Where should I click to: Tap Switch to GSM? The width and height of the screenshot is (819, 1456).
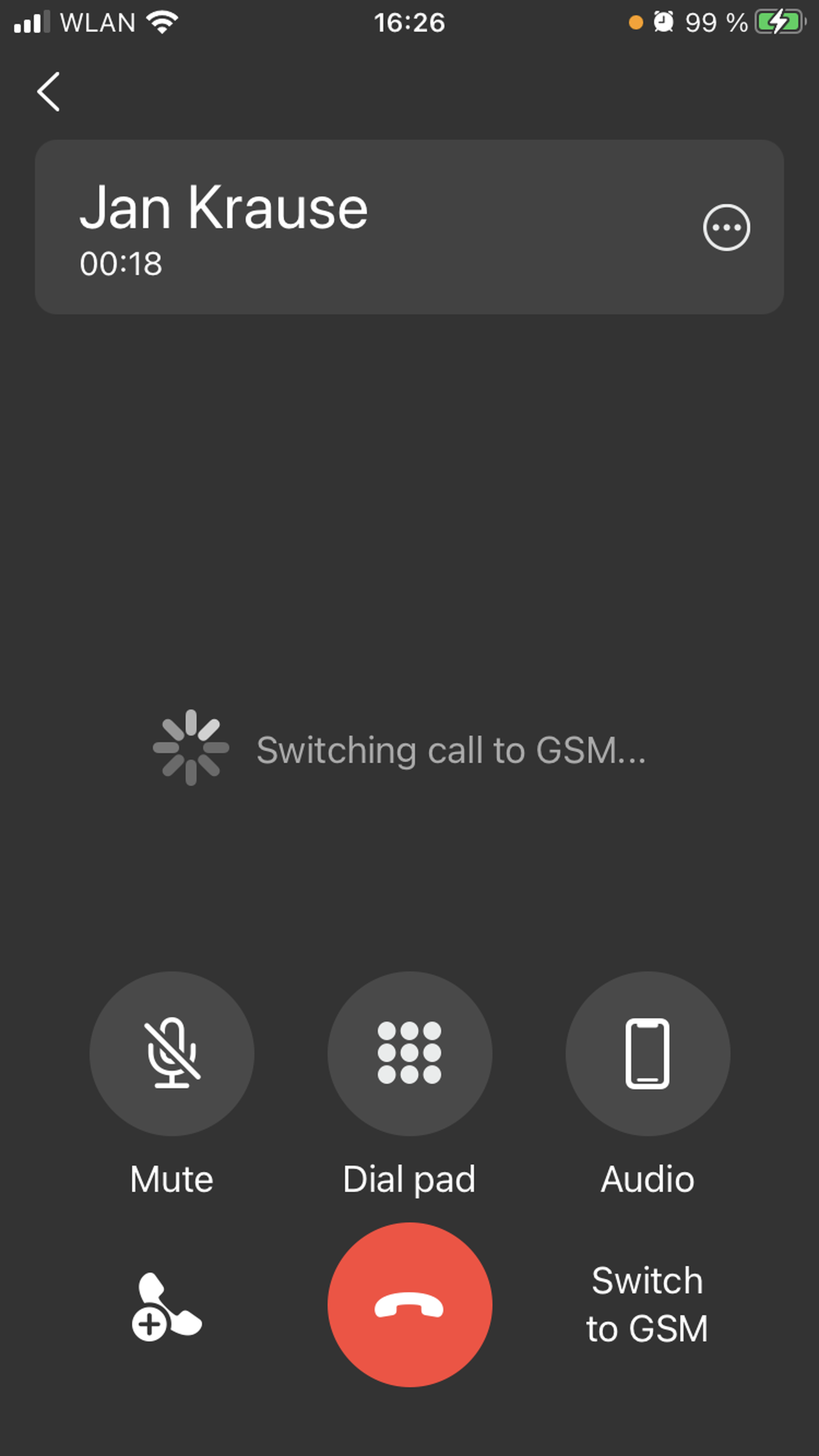[647, 1305]
